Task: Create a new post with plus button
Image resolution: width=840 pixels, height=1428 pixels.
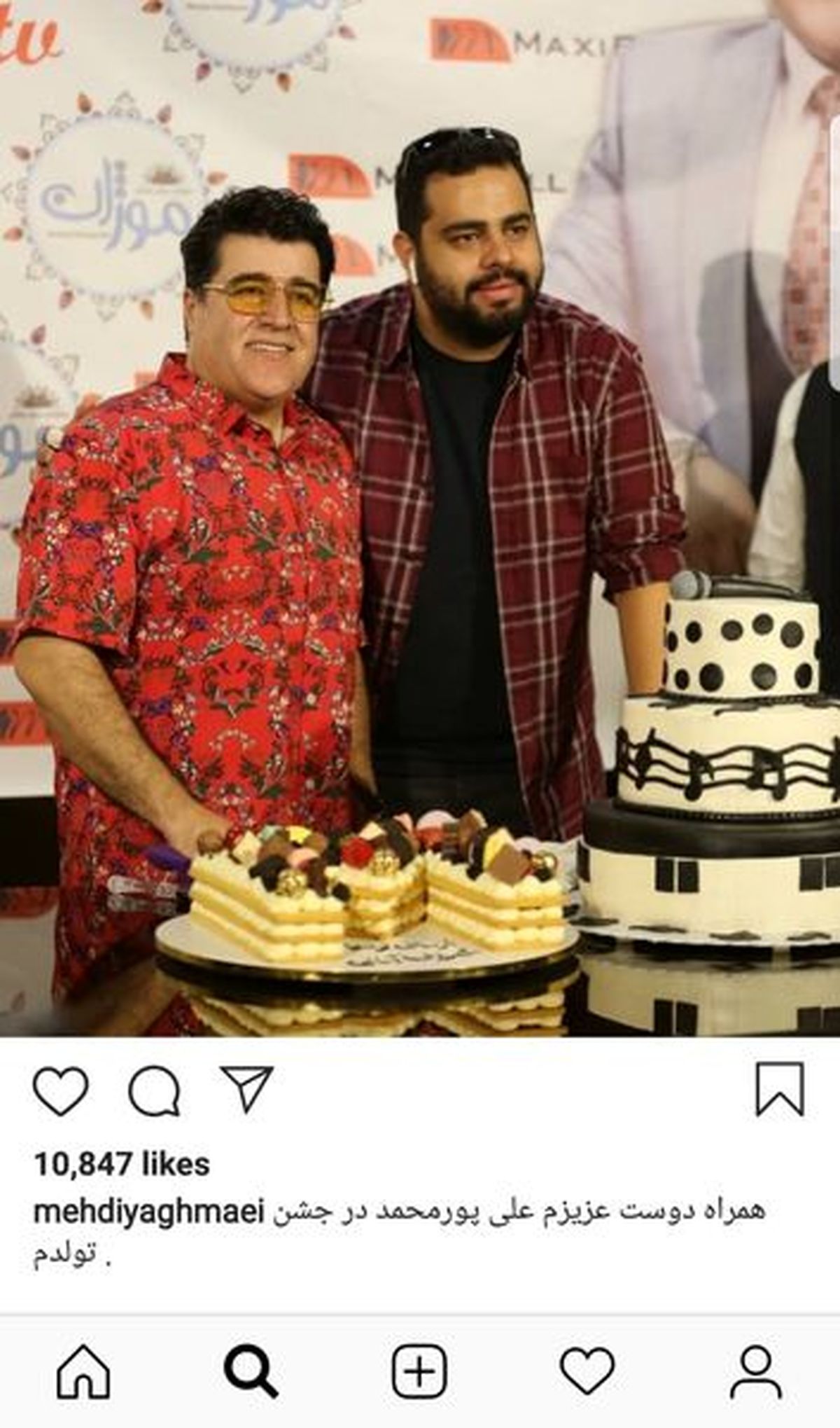Action: pyautogui.click(x=419, y=1371)
